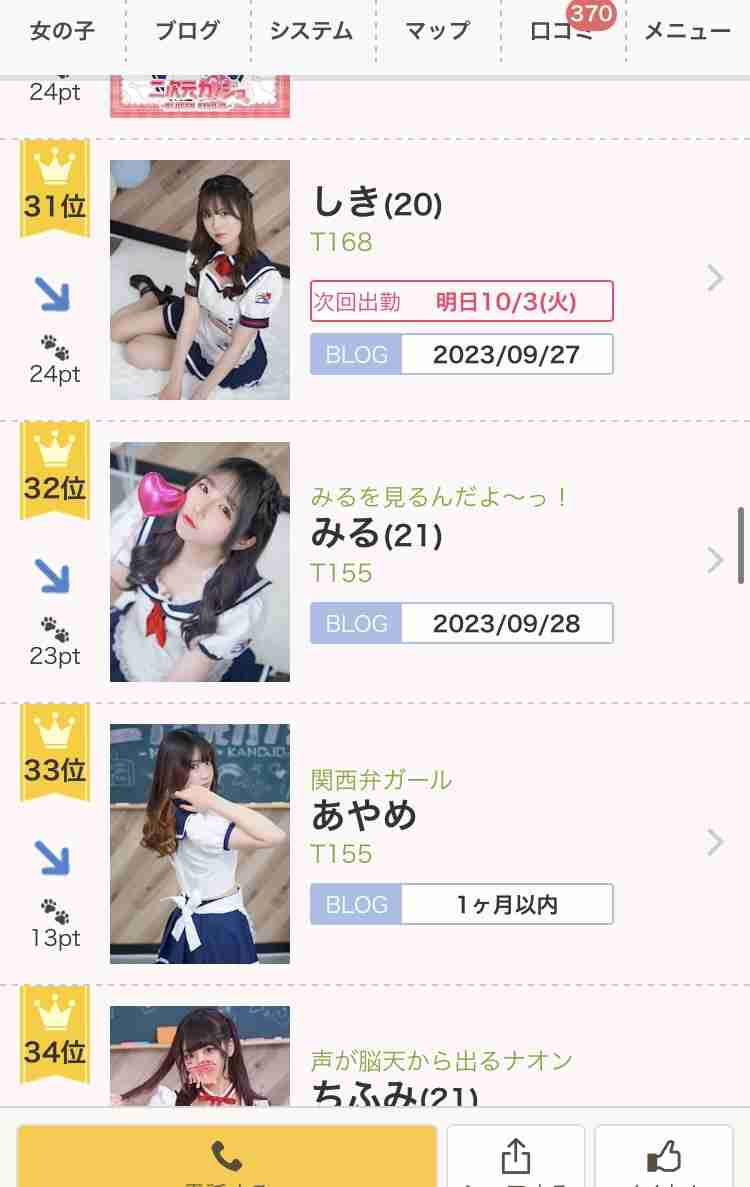Open the ブログ tab

pyautogui.click(x=187, y=31)
